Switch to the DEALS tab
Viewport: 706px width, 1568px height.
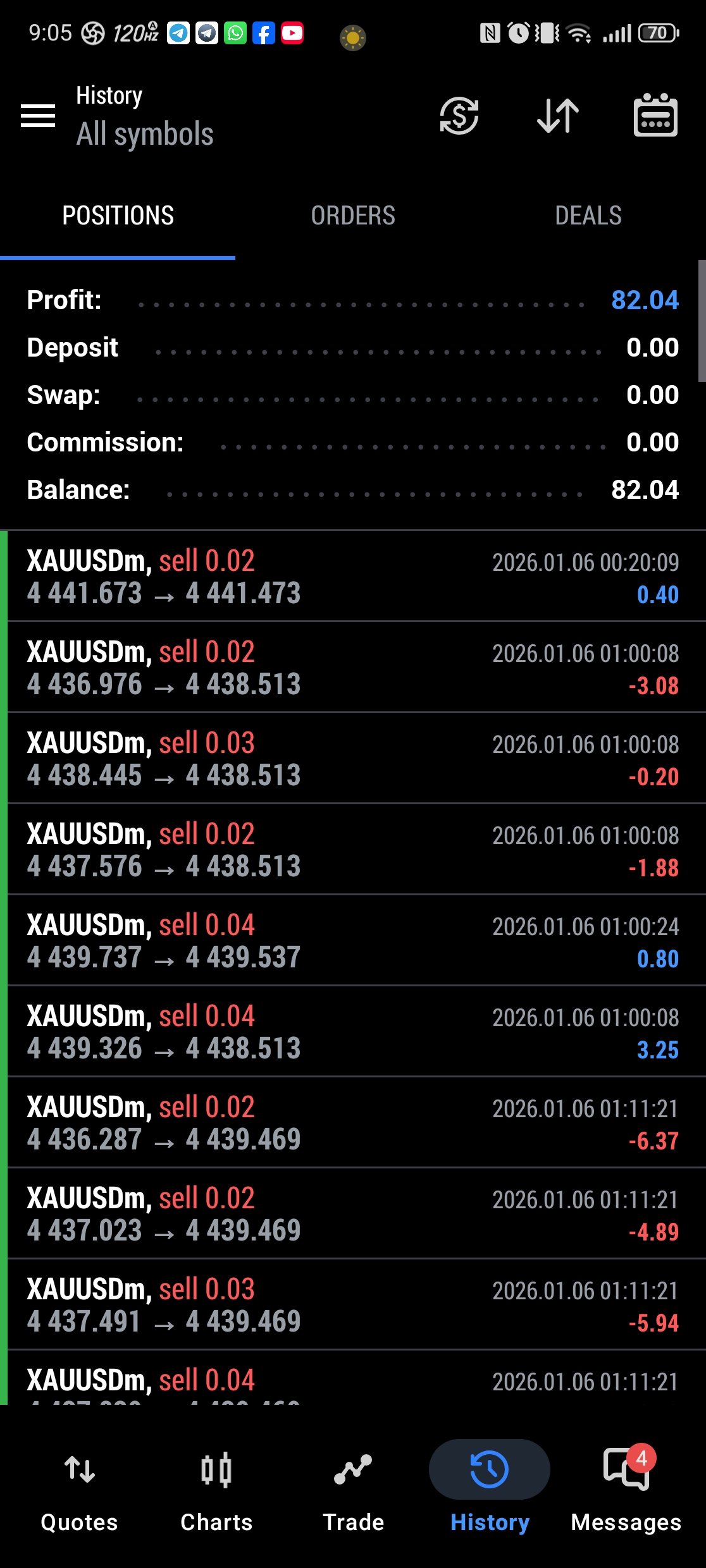point(588,216)
